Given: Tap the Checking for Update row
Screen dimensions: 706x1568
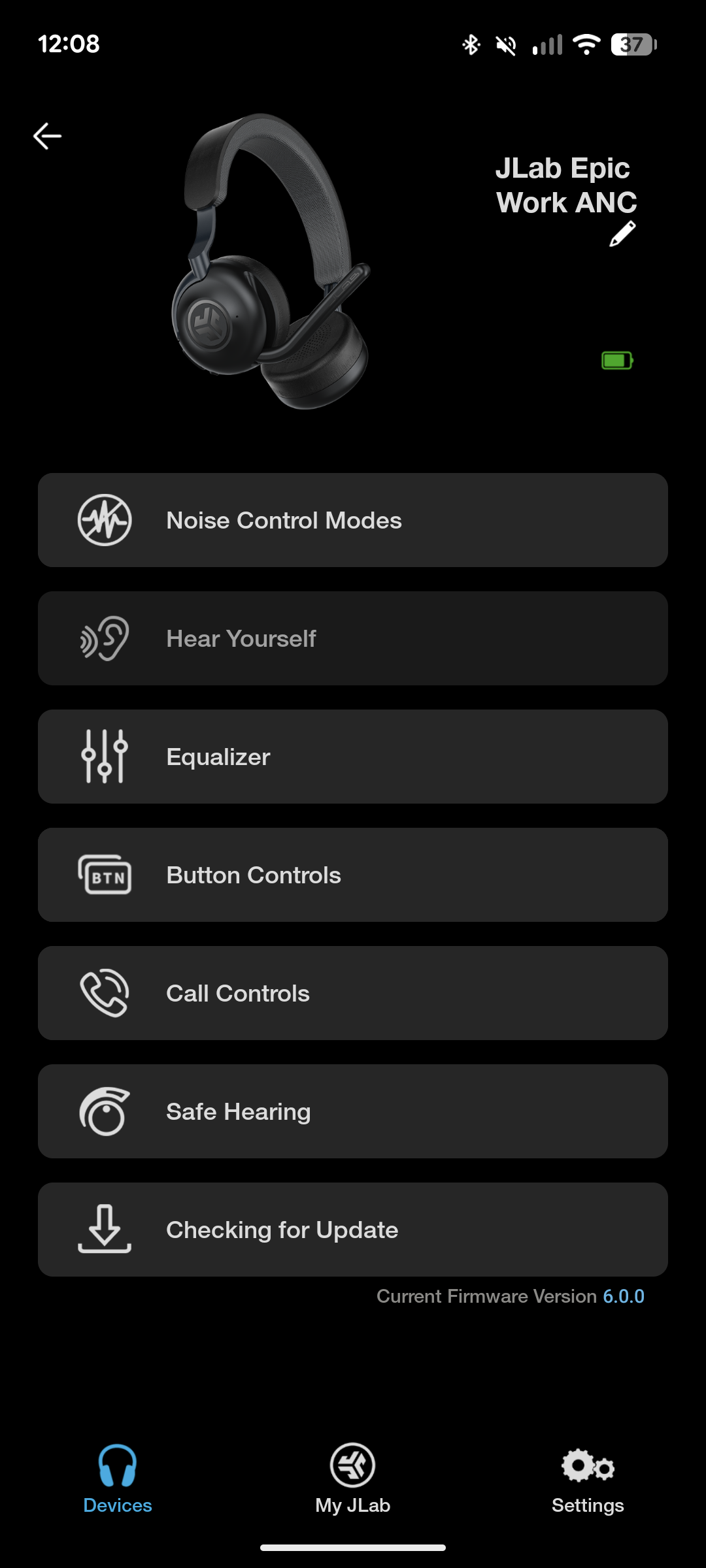Looking at the screenshot, I should coord(353,1230).
